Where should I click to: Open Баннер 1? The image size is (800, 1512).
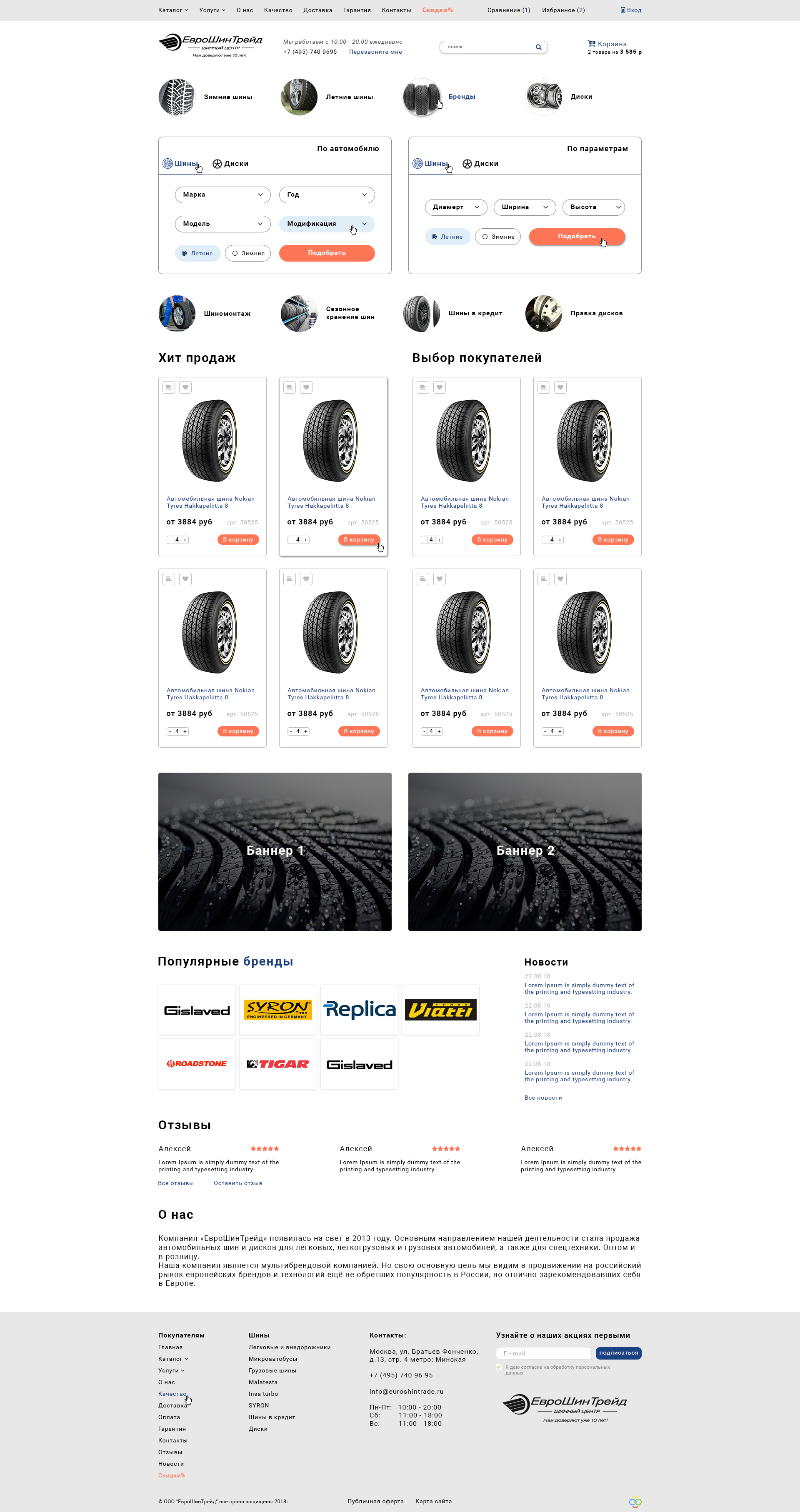click(275, 851)
